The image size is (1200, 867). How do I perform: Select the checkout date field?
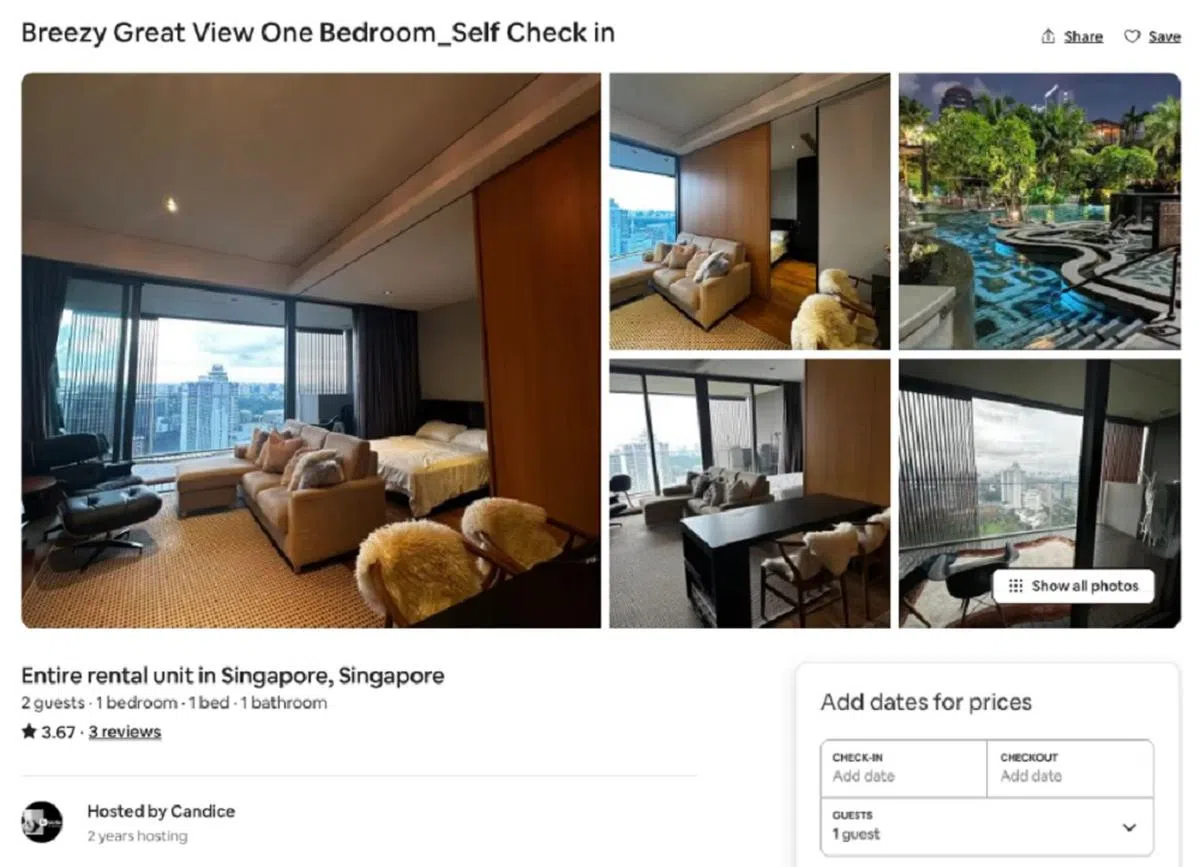tap(1070, 768)
